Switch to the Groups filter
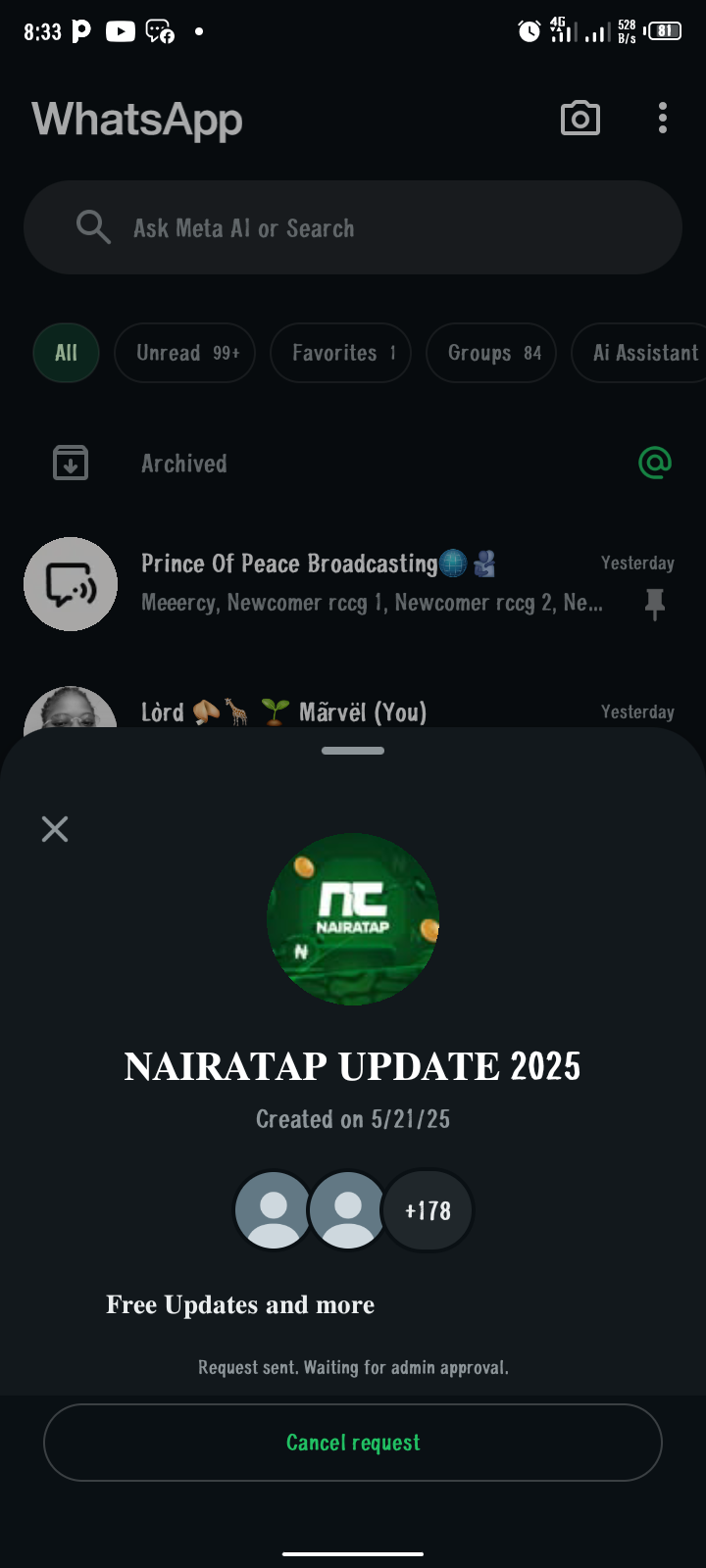 tap(491, 353)
